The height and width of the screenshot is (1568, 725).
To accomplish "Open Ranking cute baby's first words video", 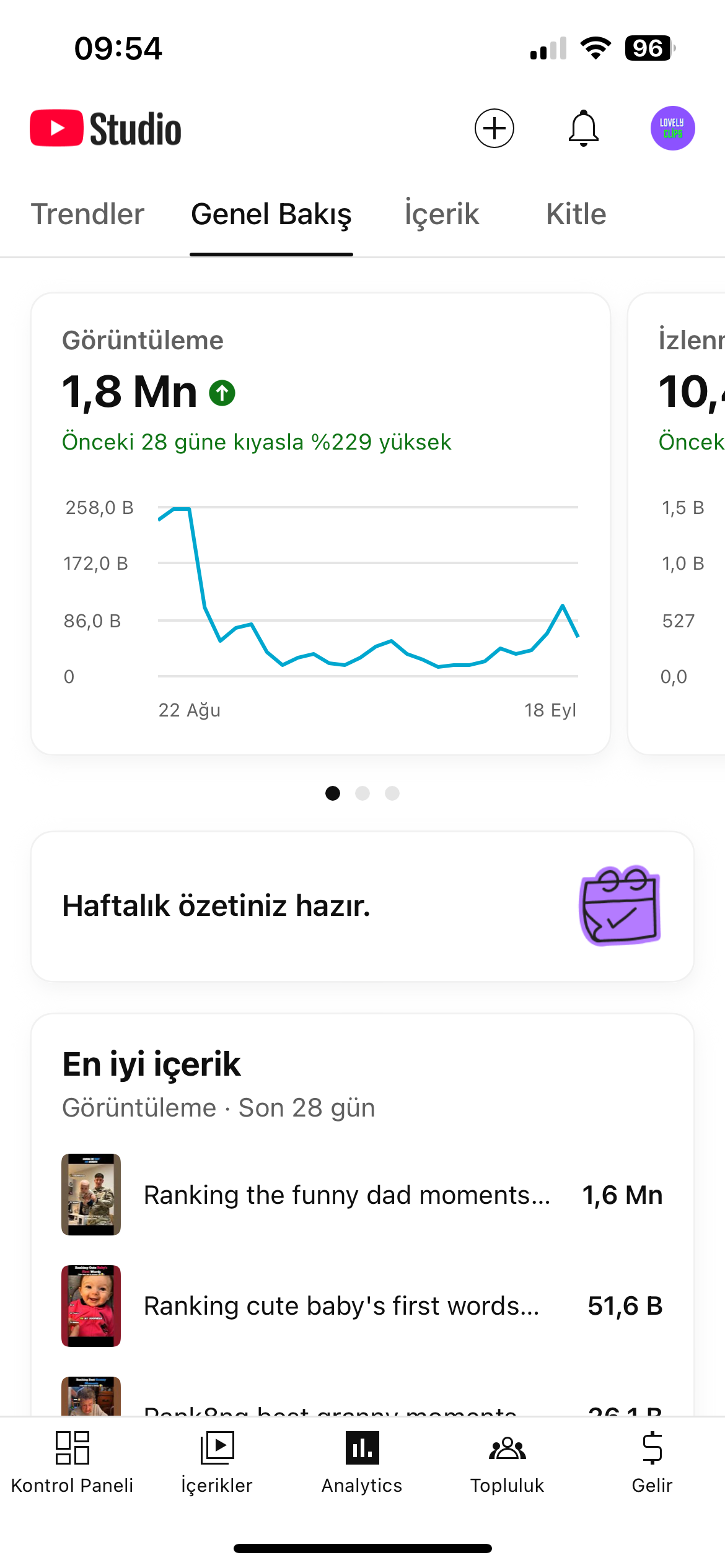I will click(x=362, y=1306).
